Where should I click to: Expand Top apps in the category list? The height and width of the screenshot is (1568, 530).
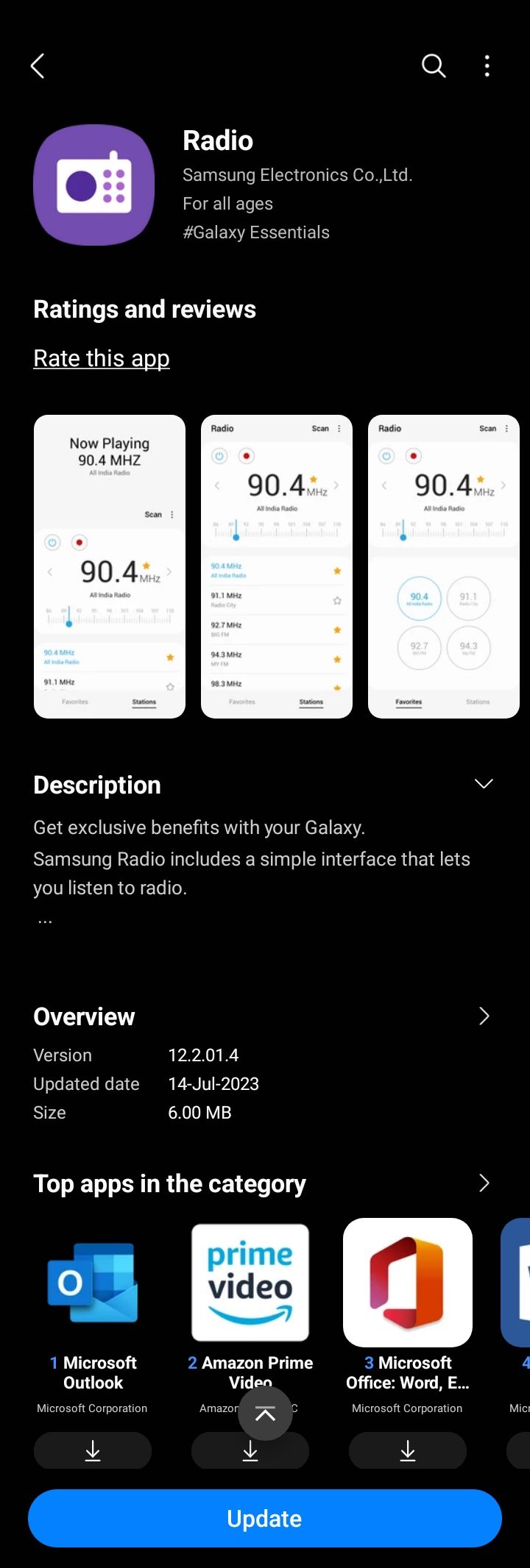484,1183
